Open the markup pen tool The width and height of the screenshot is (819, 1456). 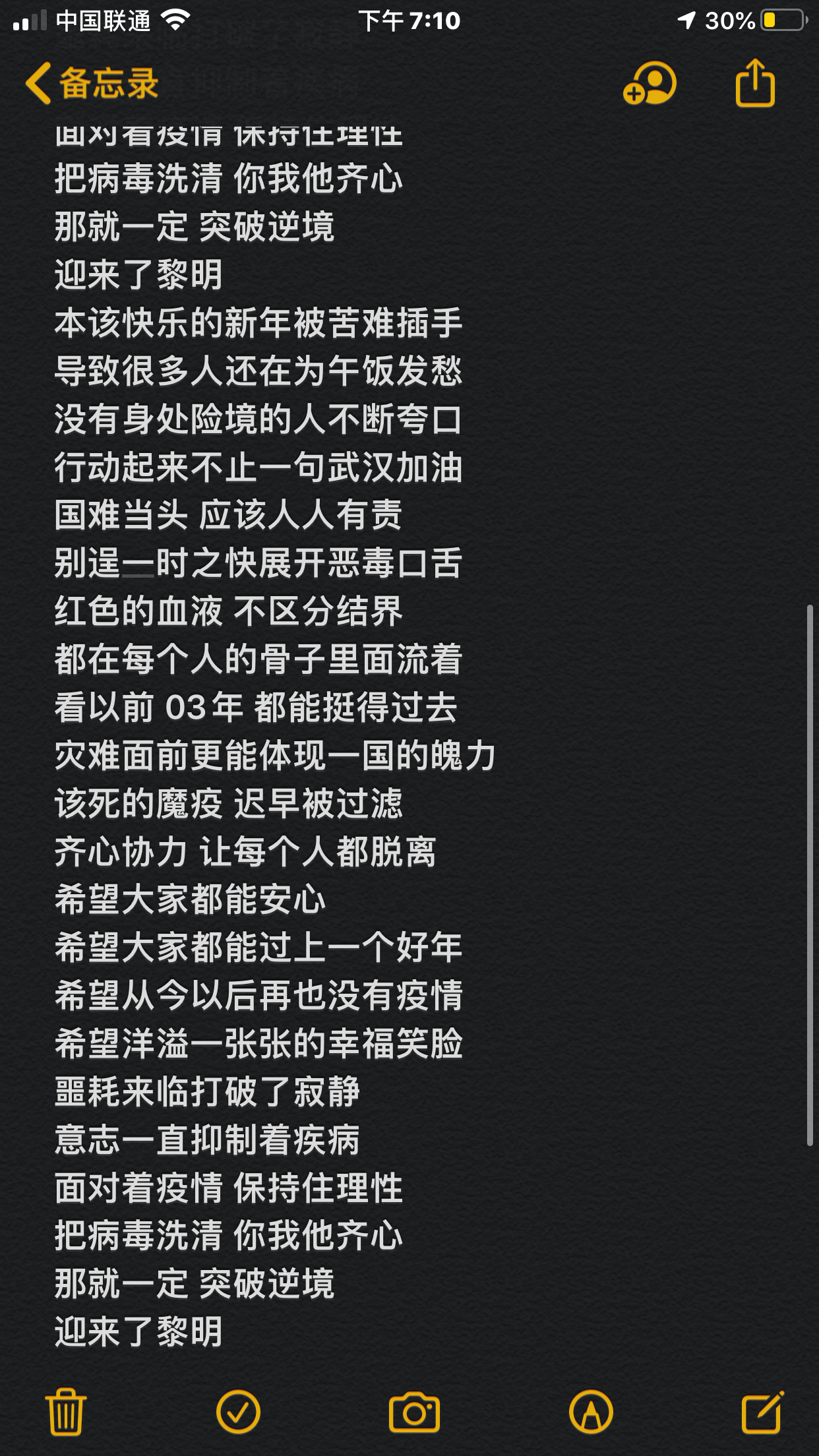[x=591, y=1411]
